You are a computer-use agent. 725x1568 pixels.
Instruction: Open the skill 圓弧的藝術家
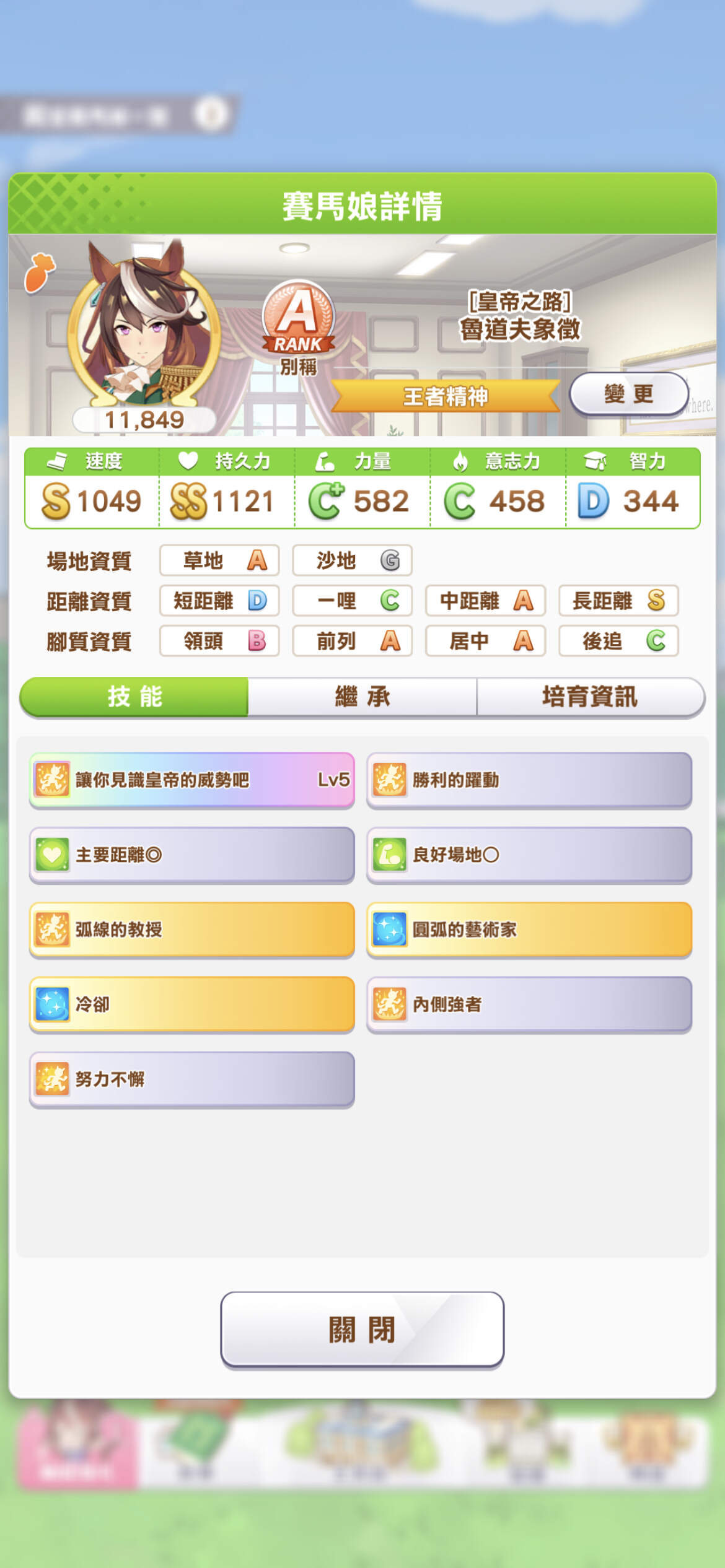(x=529, y=930)
